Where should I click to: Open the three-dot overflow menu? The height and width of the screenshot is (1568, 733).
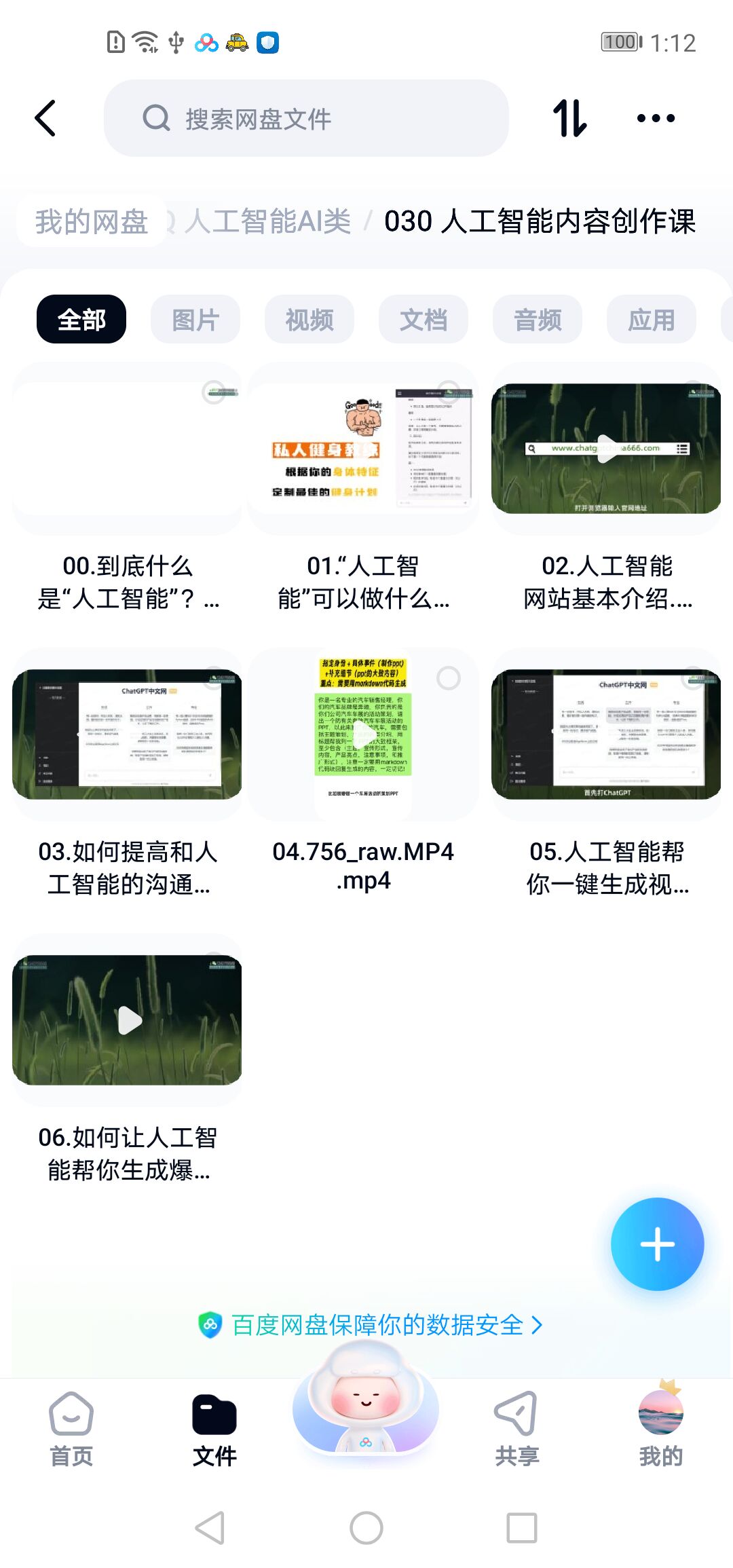[656, 118]
